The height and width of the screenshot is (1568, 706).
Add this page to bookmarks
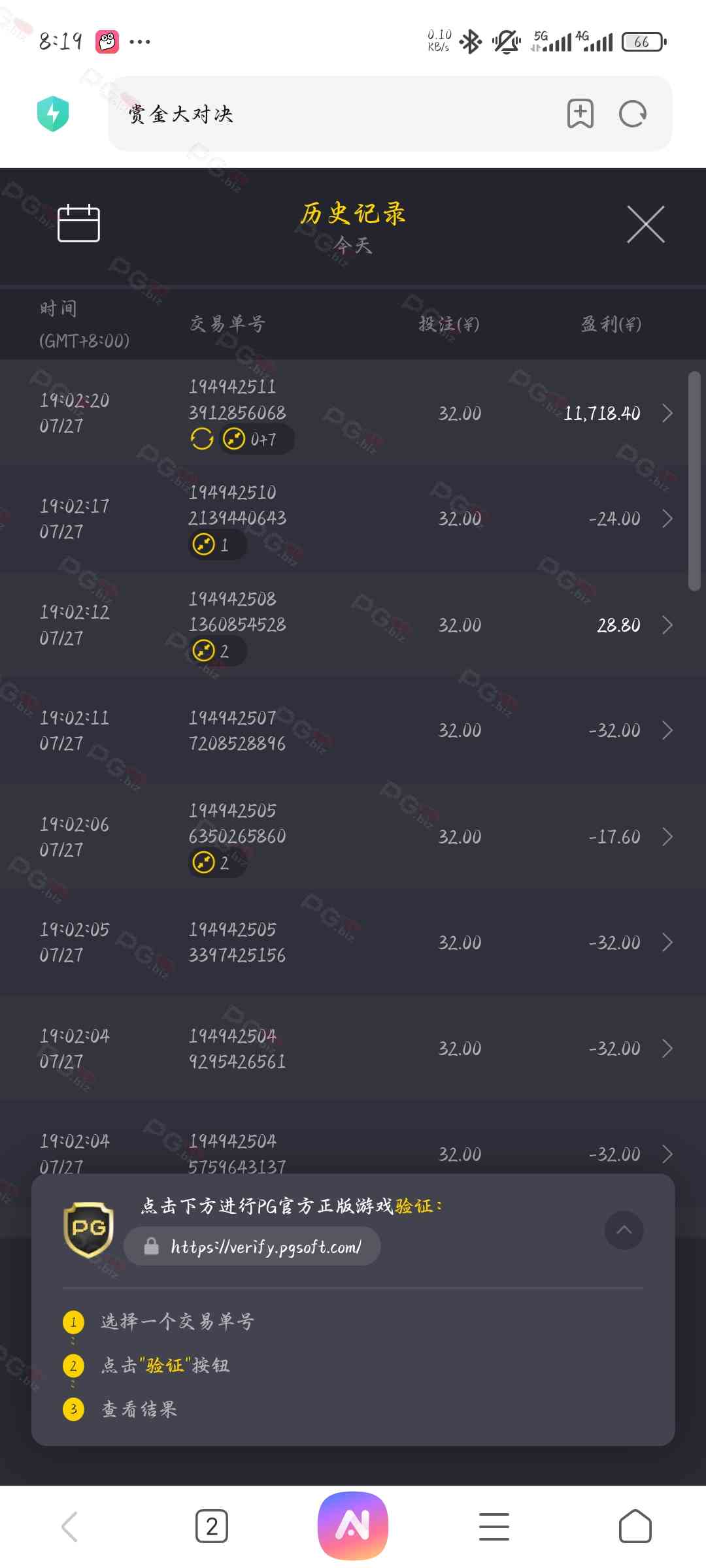[x=580, y=114]
